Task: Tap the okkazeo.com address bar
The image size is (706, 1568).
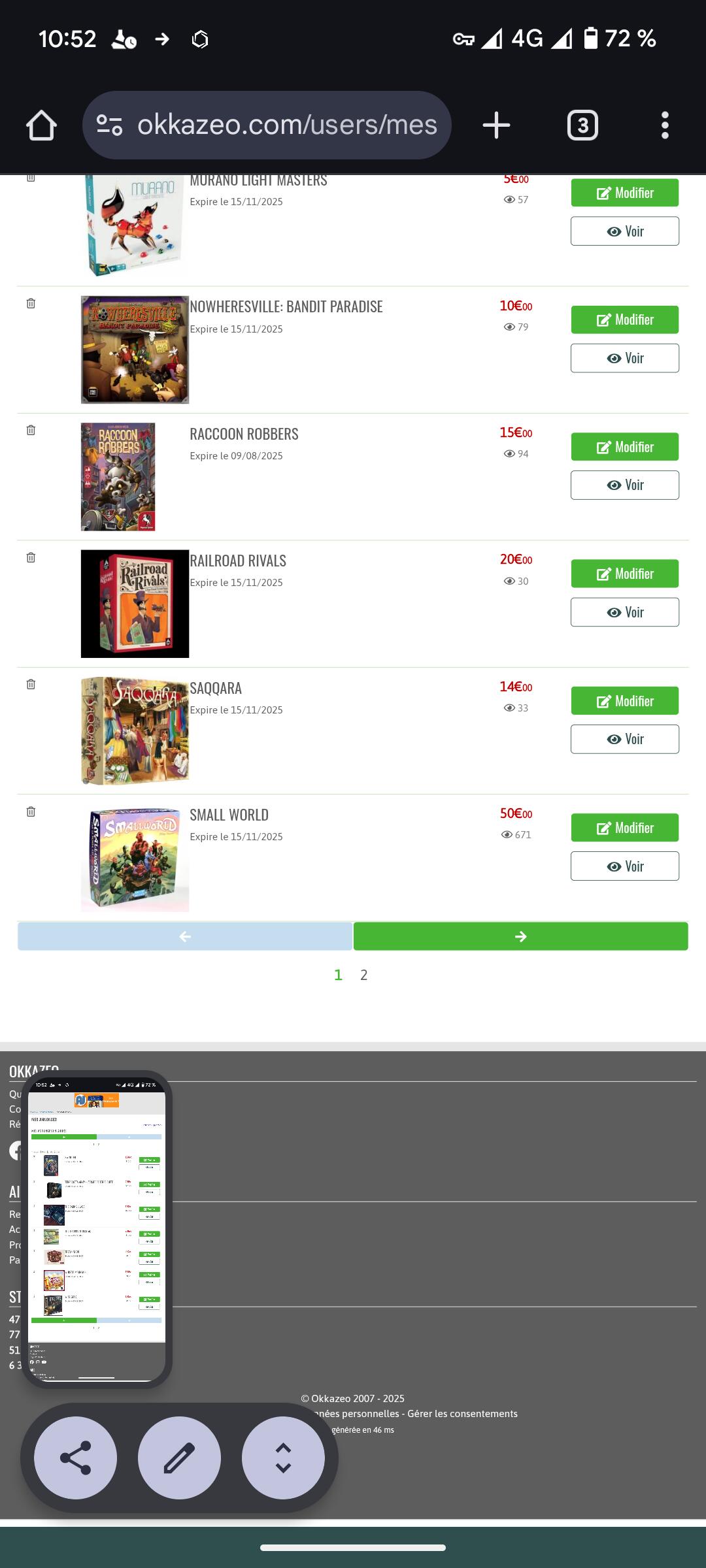Action: click(267, 125)
